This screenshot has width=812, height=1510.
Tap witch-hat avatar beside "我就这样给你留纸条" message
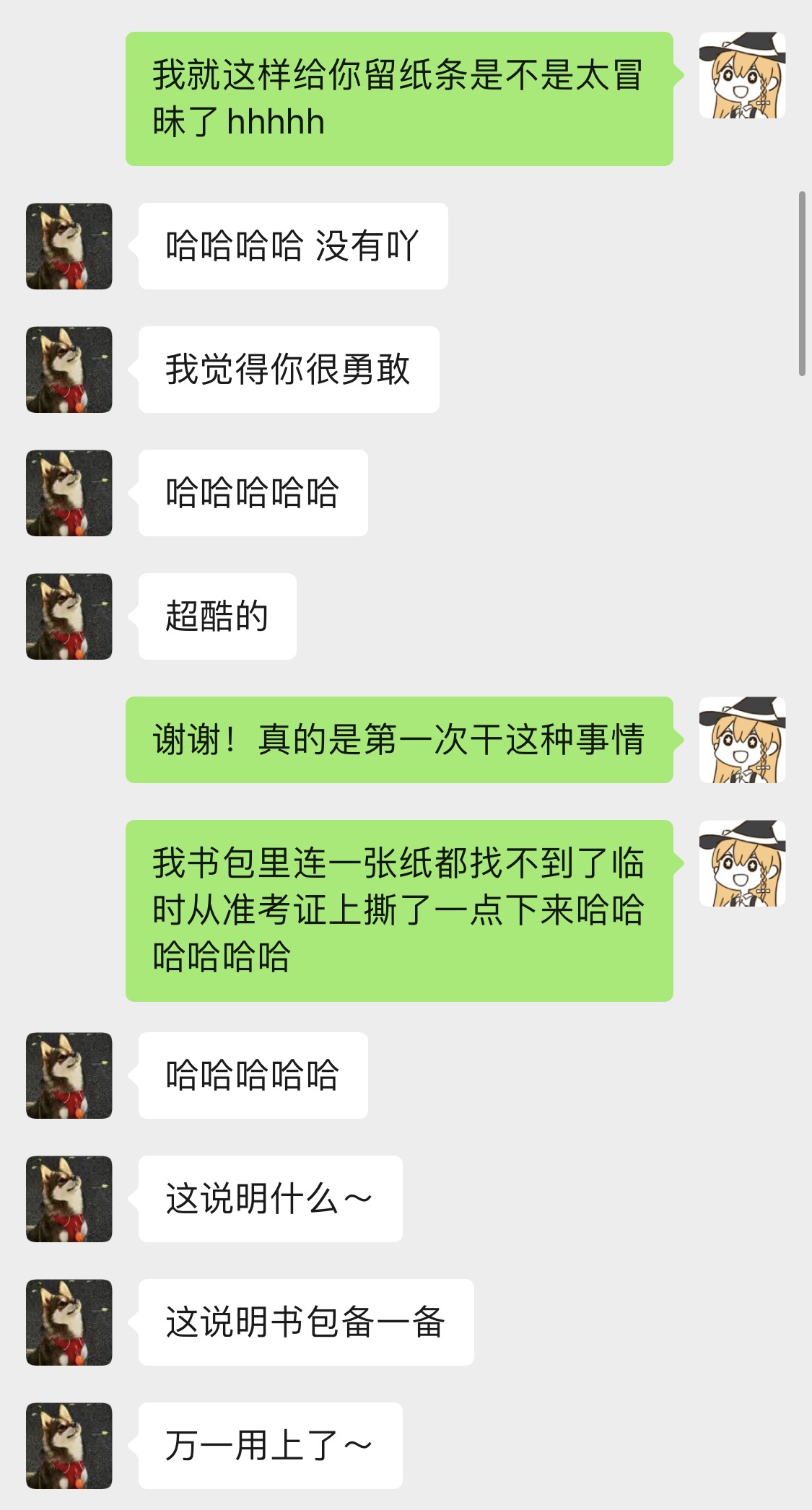pos(742,75)
